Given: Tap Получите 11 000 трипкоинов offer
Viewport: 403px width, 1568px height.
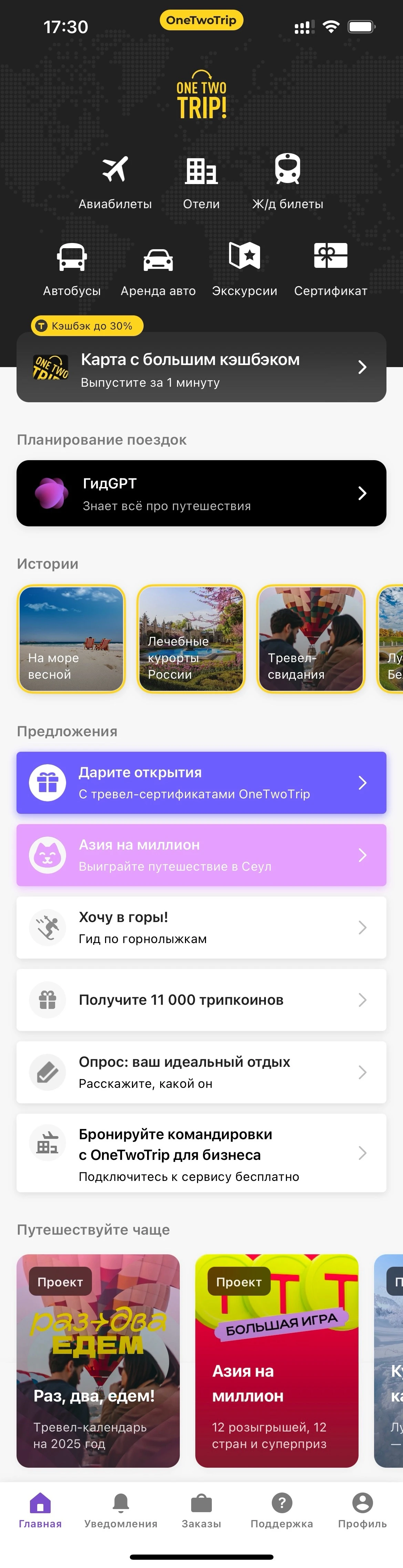Looking at the screenshot, I should 201,1000.
